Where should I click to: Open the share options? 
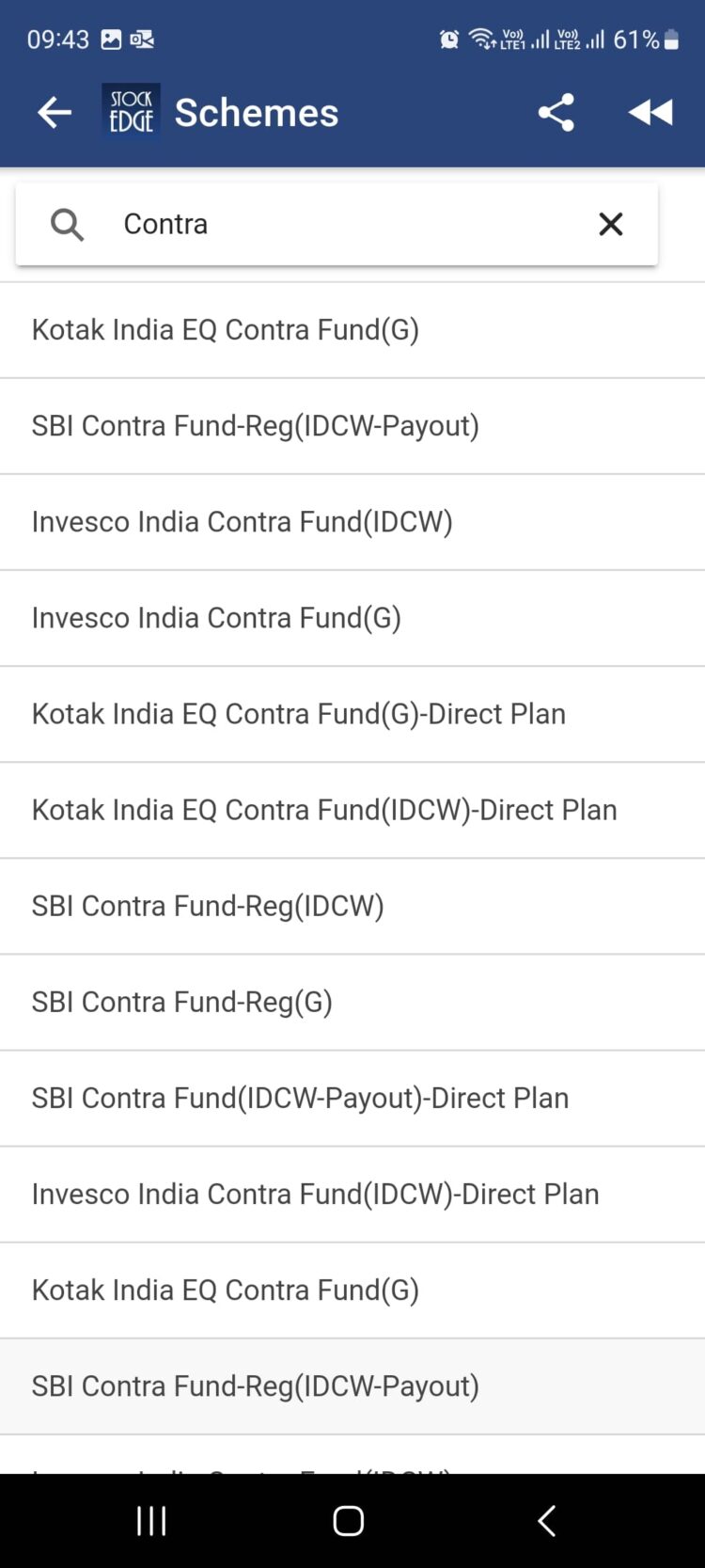555,111
